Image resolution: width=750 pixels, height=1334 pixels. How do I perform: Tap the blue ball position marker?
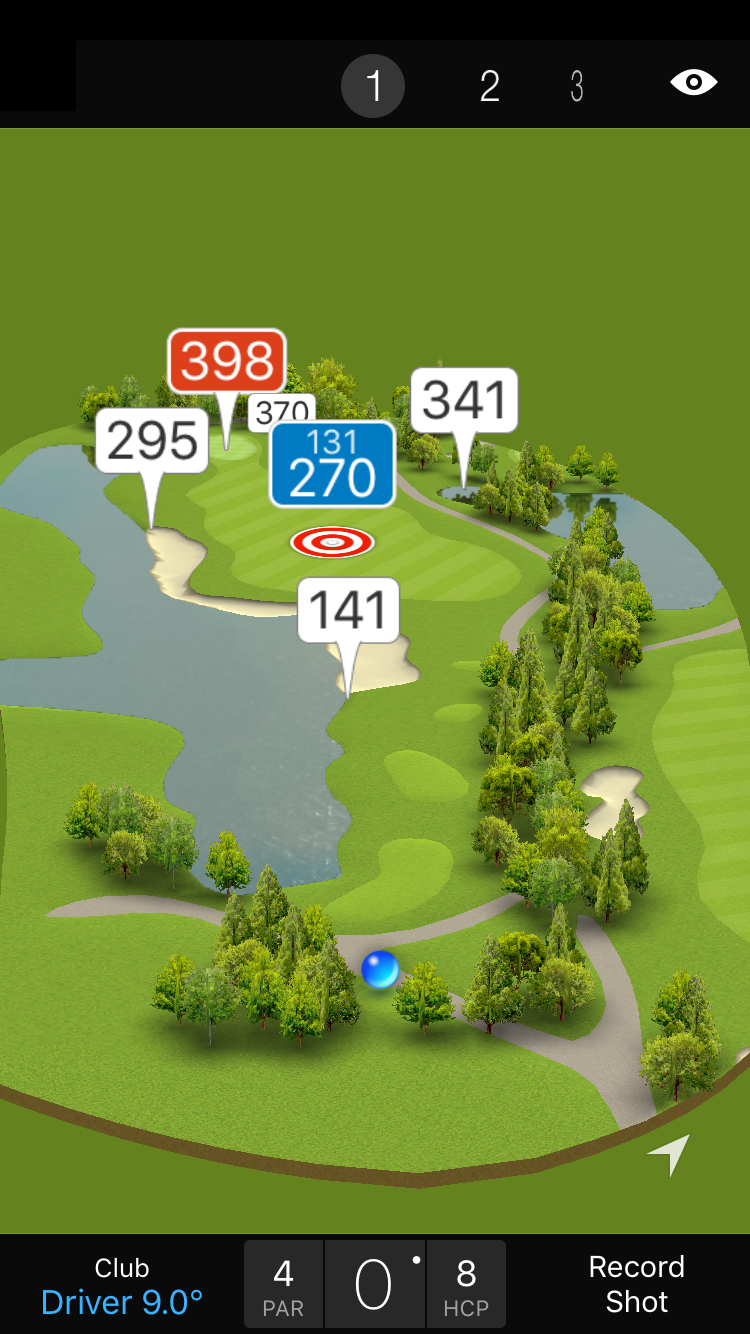click(380, 970)
